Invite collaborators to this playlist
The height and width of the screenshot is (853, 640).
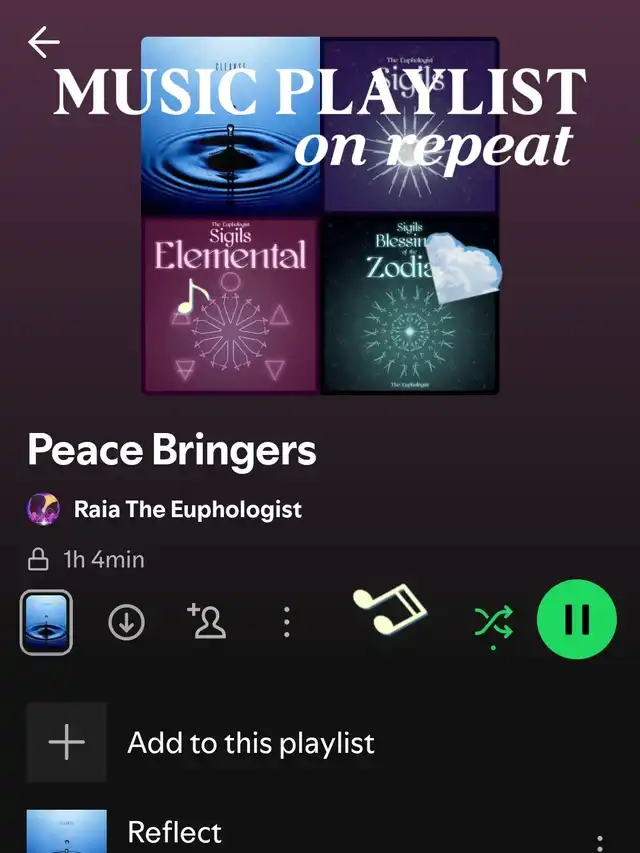pyautogui.click(x=206, y=621)
